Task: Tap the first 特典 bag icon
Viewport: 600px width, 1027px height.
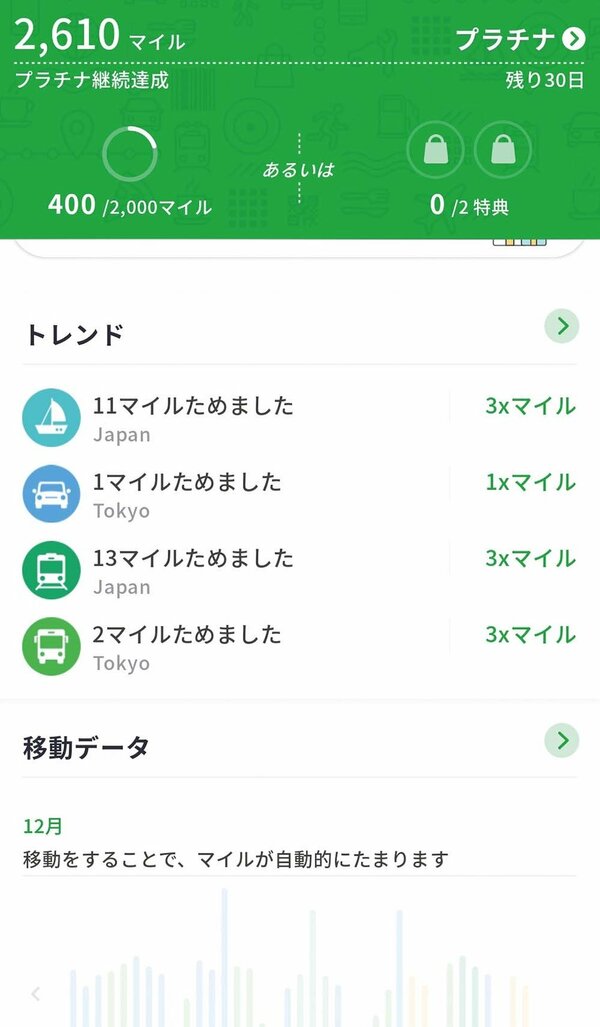Action: [x=436, y=150]
